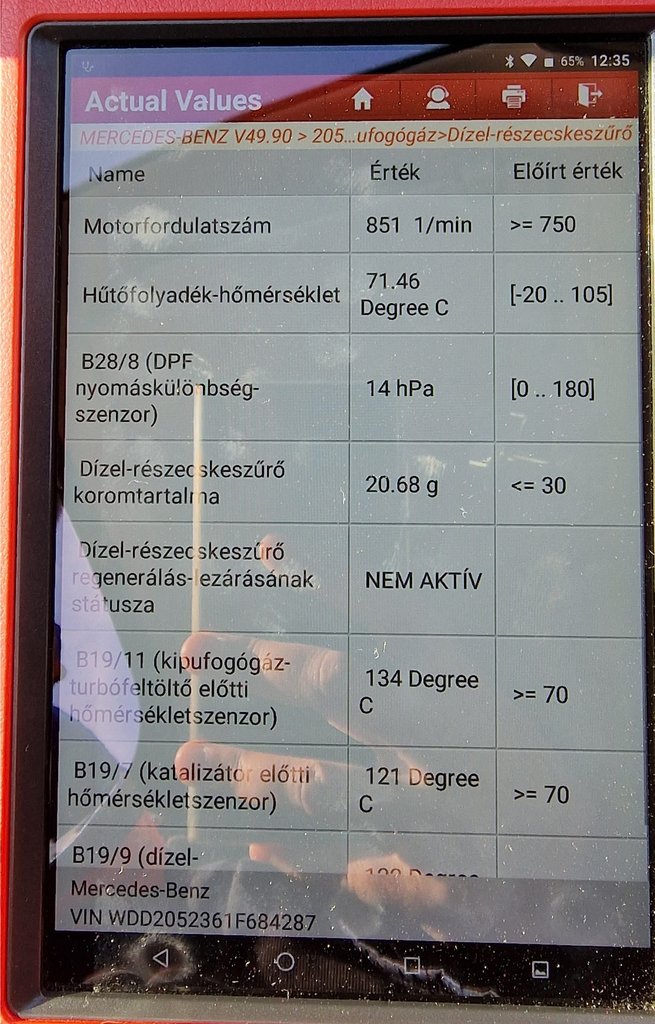655x1024 pixels.
Task: Tap the gallery icon in navigation bar
Action: pos(540,968)
